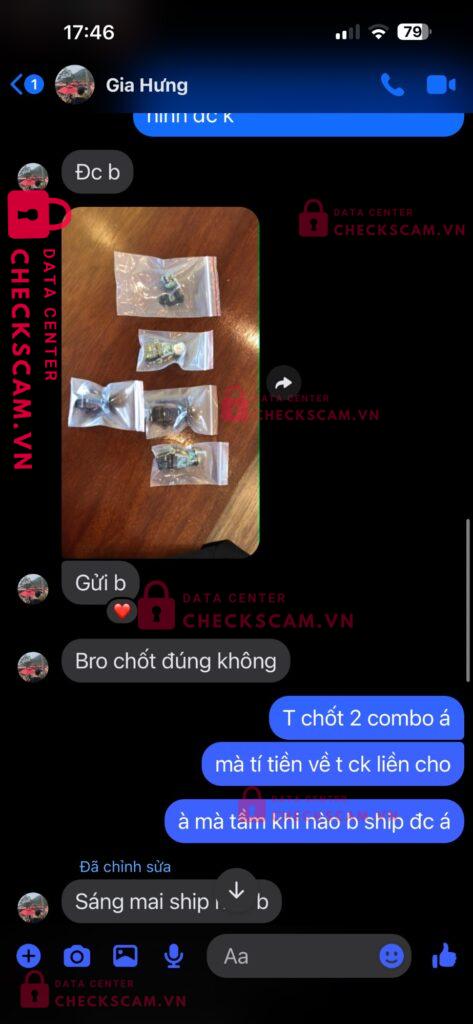Start a video call with Gia Hưng
Screen dimensions: 473x1024
click(441, 85)
